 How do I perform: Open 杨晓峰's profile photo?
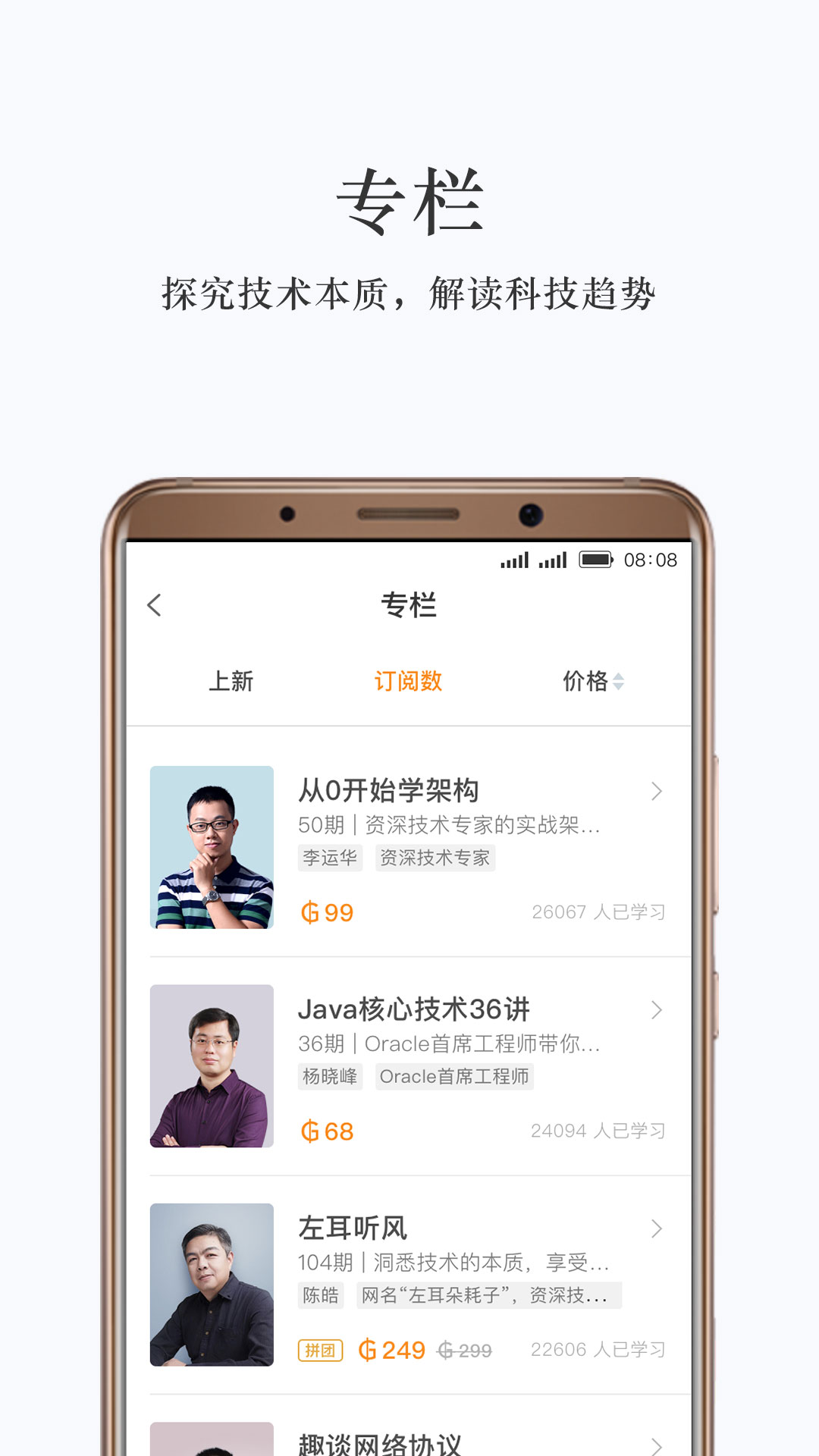pos(212,1067)
